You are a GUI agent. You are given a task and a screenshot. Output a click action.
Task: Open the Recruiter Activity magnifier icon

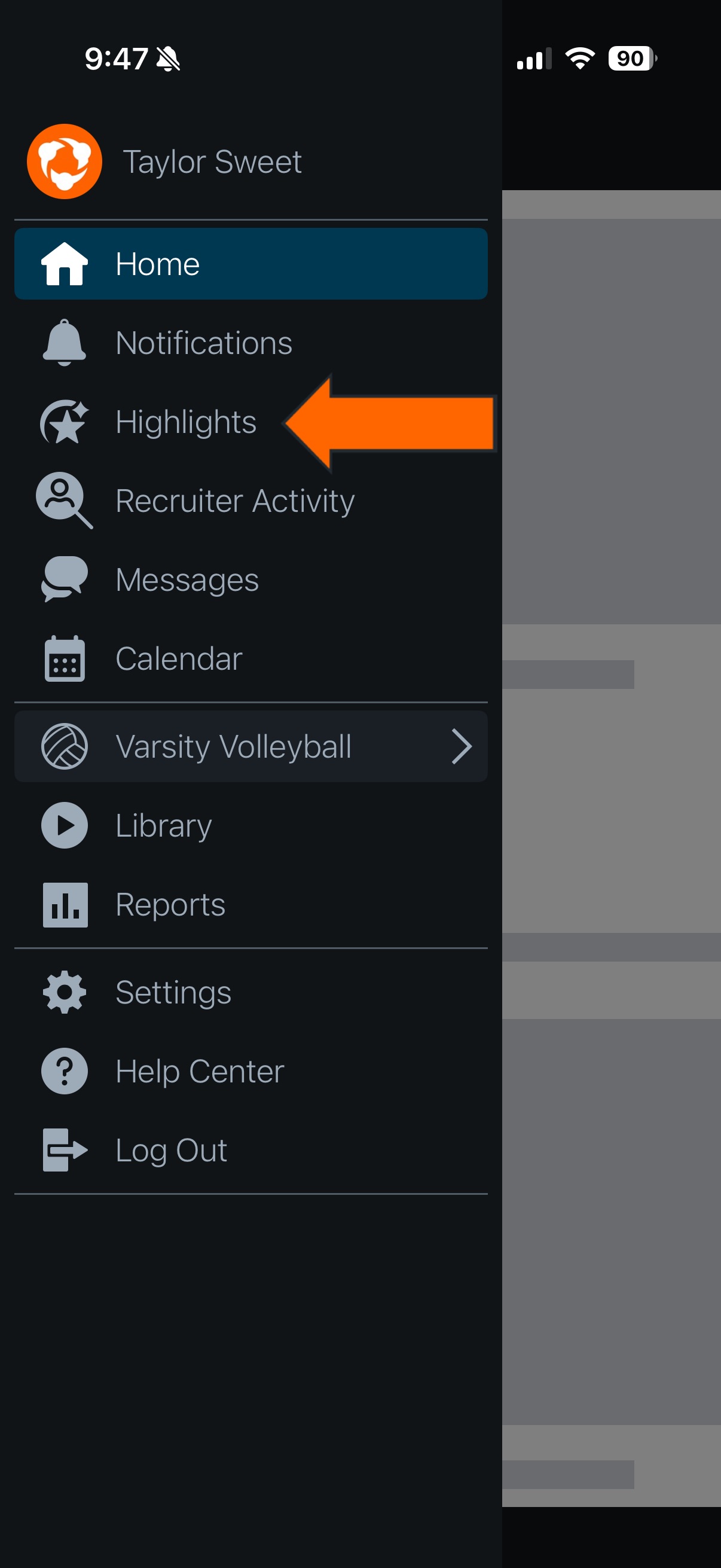(64, 501)
